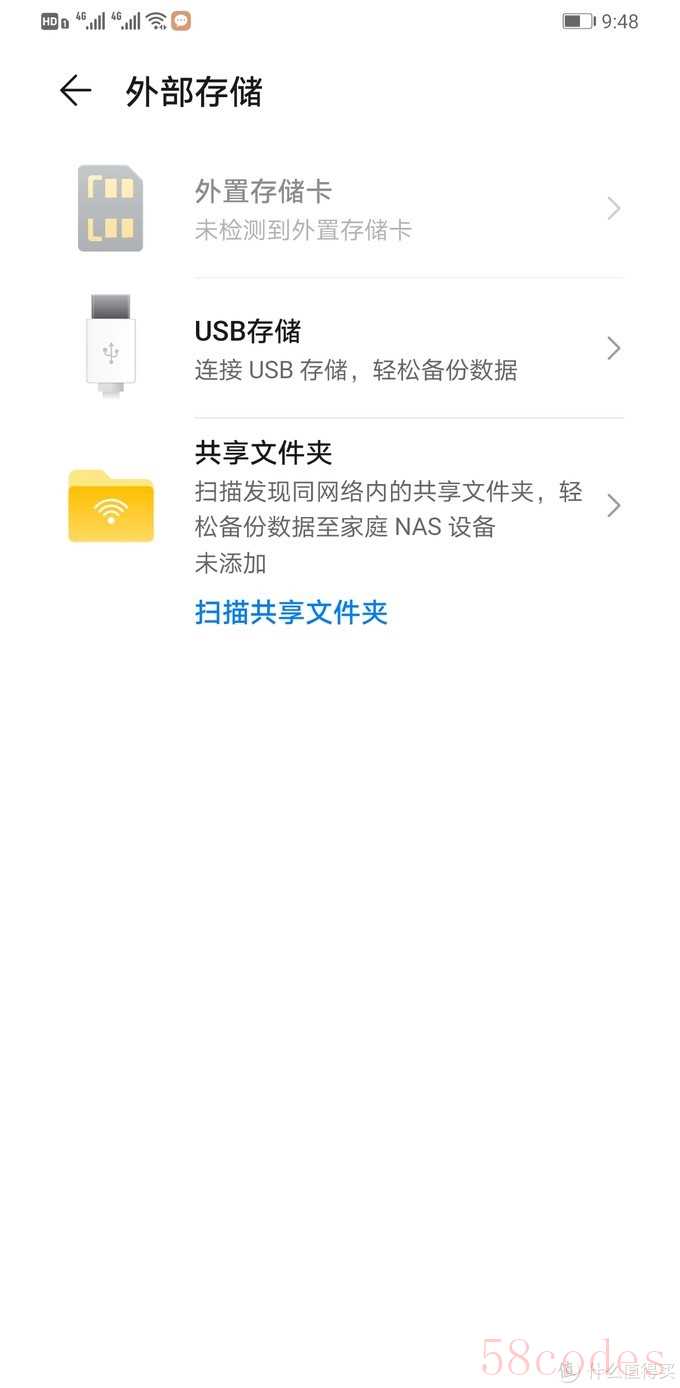
Task: Open the 外置存储卡 row
Action: tap(400, 209)
